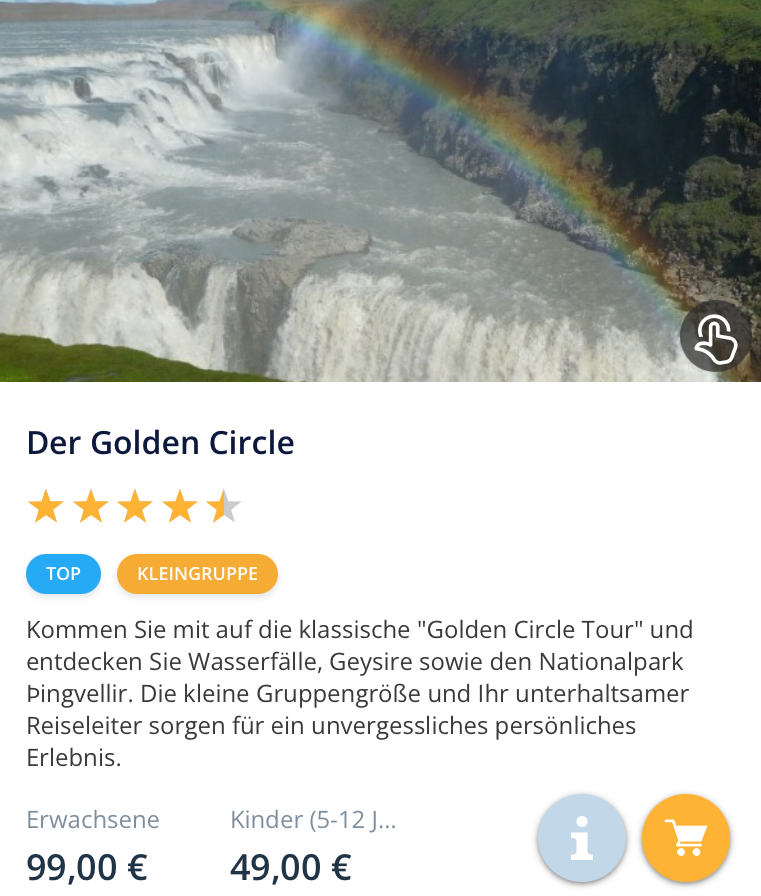The width and height of the screenshot is (761, 896).
Task: Add Der Golden Circle to the cart
Action: (x=686, y=838)
